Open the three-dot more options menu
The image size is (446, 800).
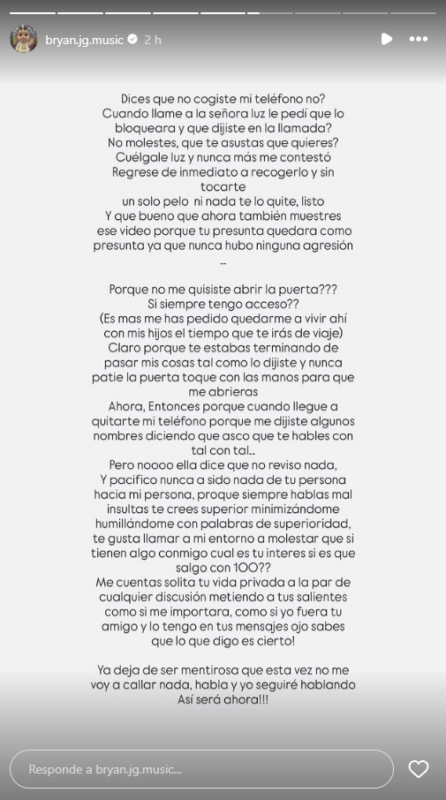tap(418, 39)
